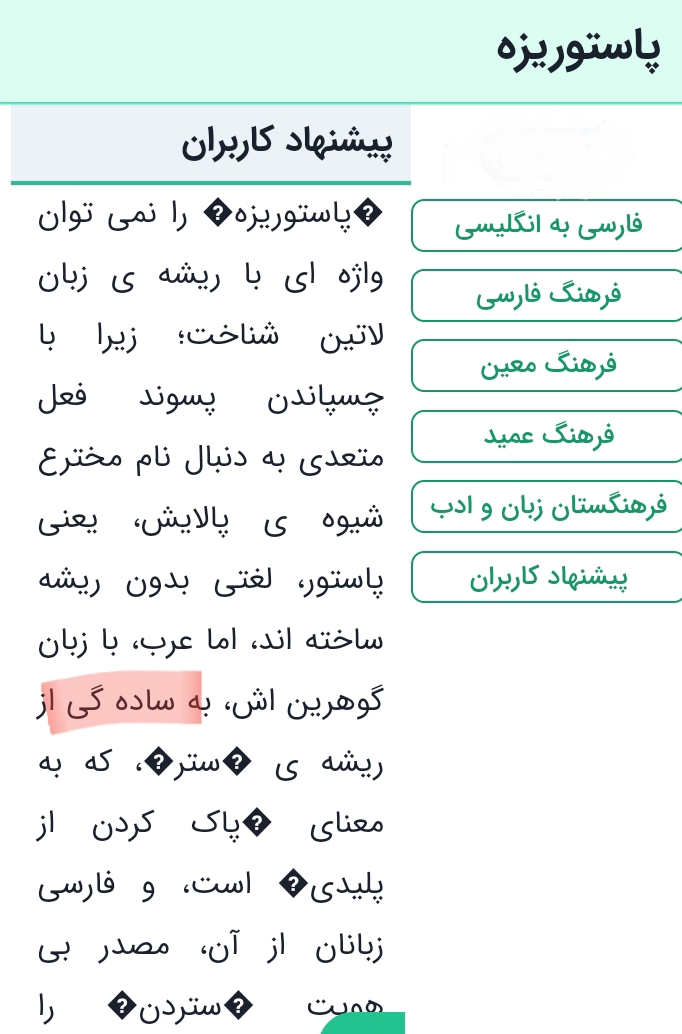Tap the پیشنهاد کاربران button
Viewport: 682px width, 1034px height.
click(548, 577)
